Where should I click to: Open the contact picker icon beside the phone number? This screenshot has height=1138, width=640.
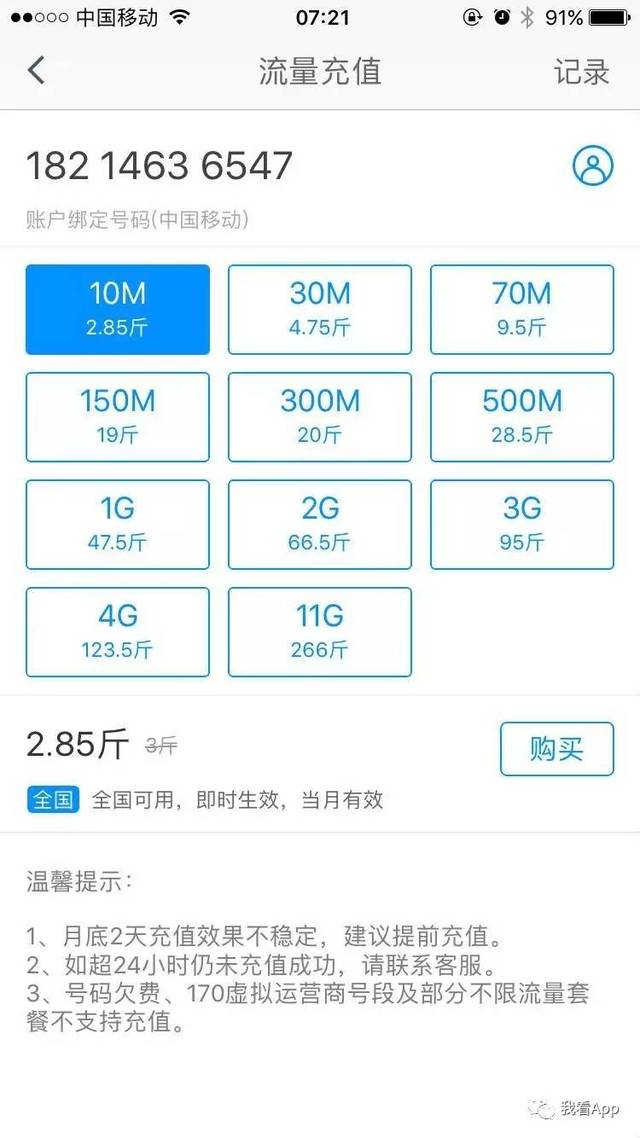click(592, 166)
